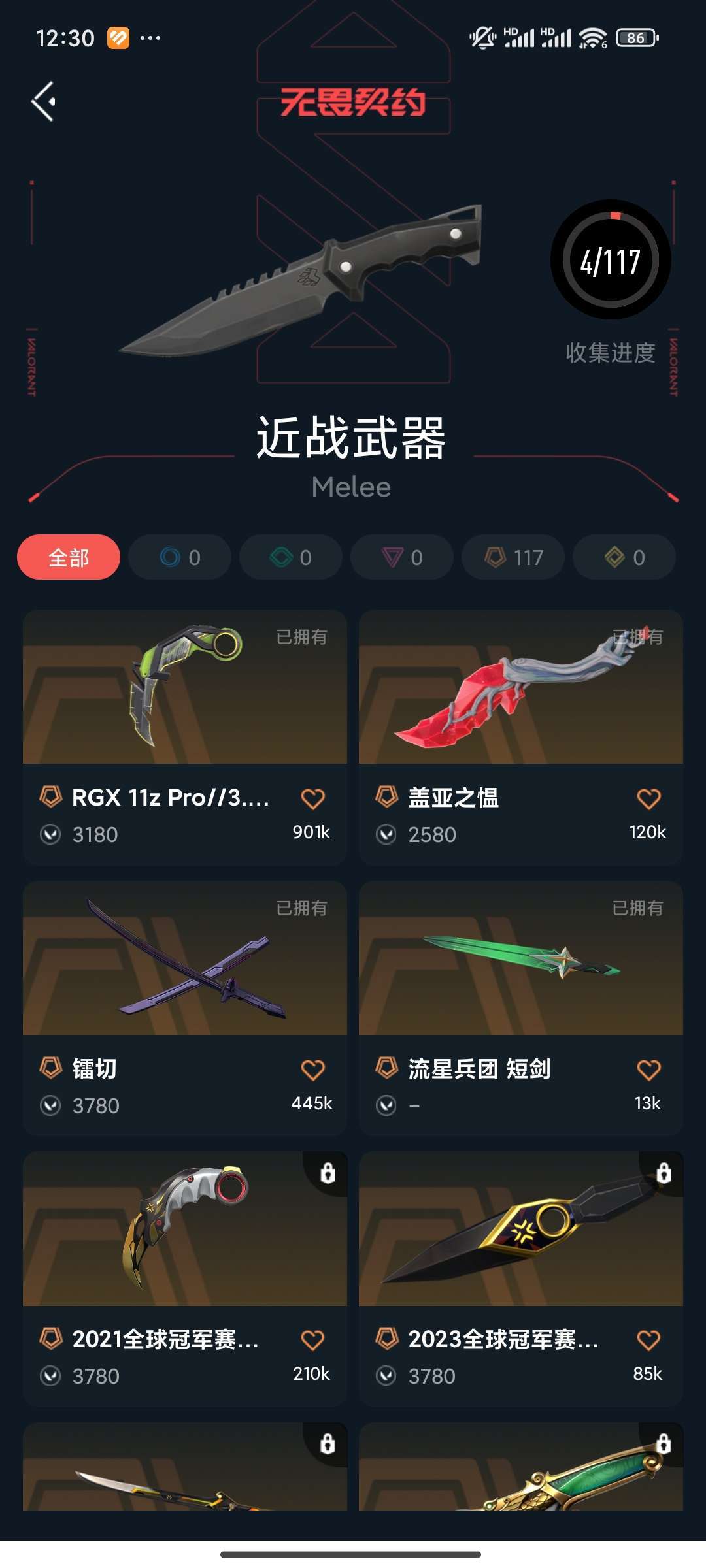Viewport: 706px width, 1568px height.
Task: Open the 镭切 katana card
Action: 185,1009
